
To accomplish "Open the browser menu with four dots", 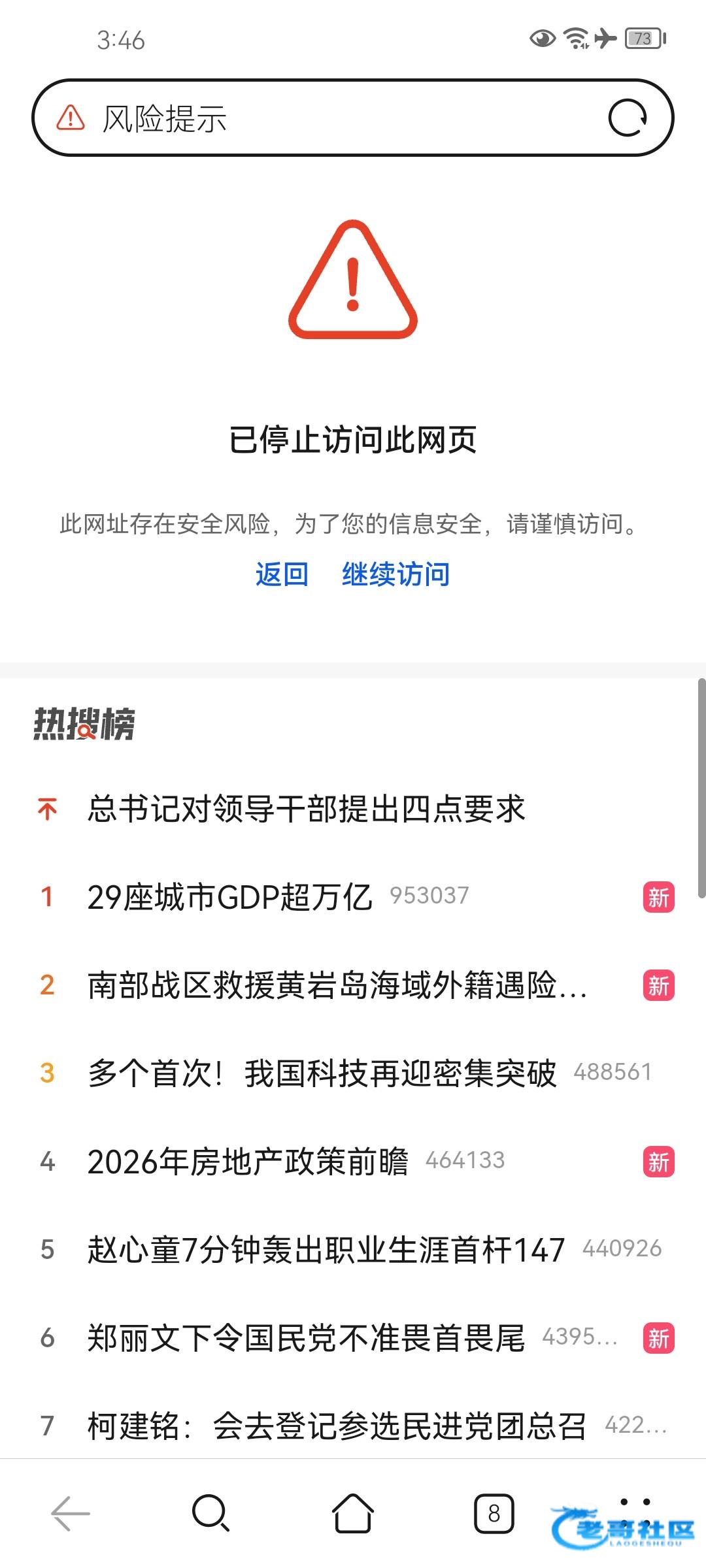I will (x=634, y=1513).
